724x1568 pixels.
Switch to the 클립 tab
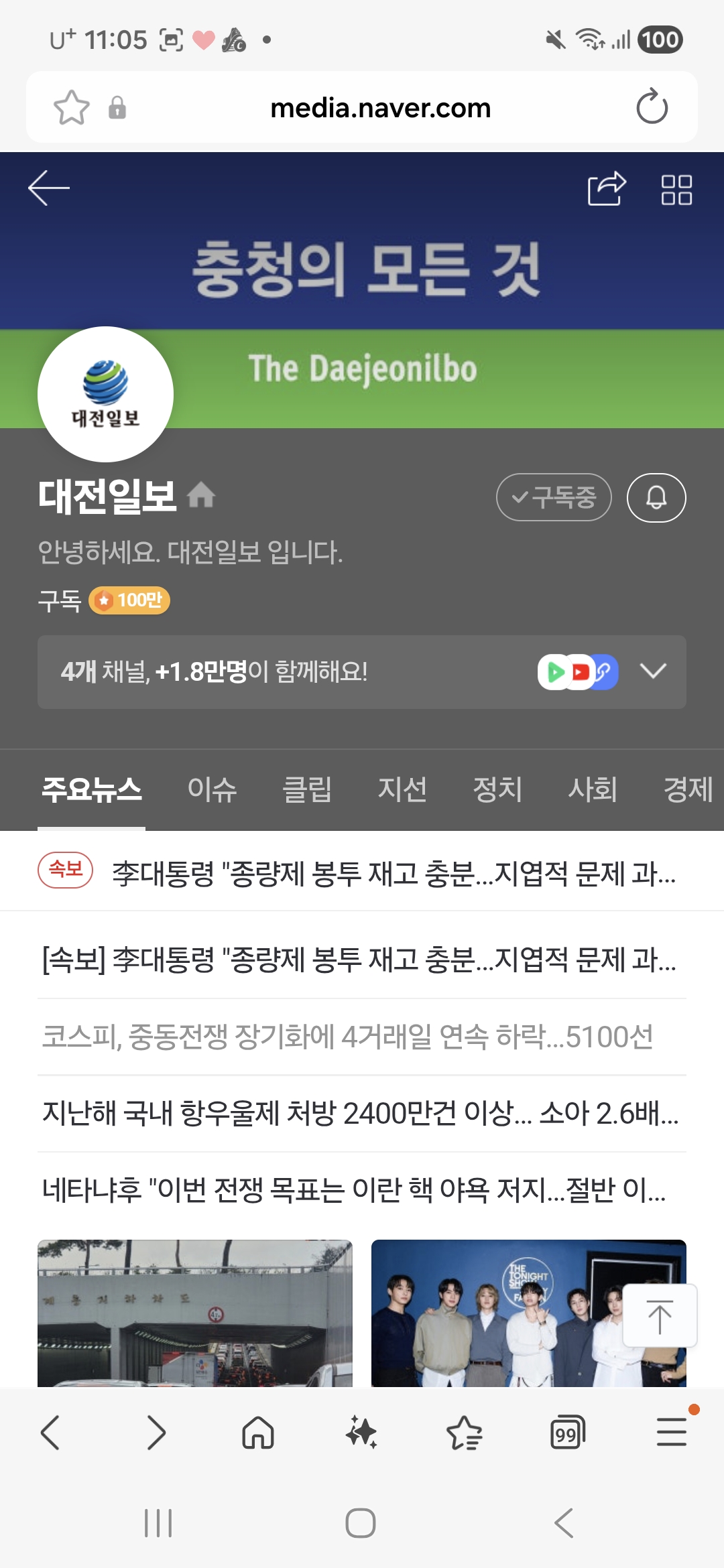point(307,789)
